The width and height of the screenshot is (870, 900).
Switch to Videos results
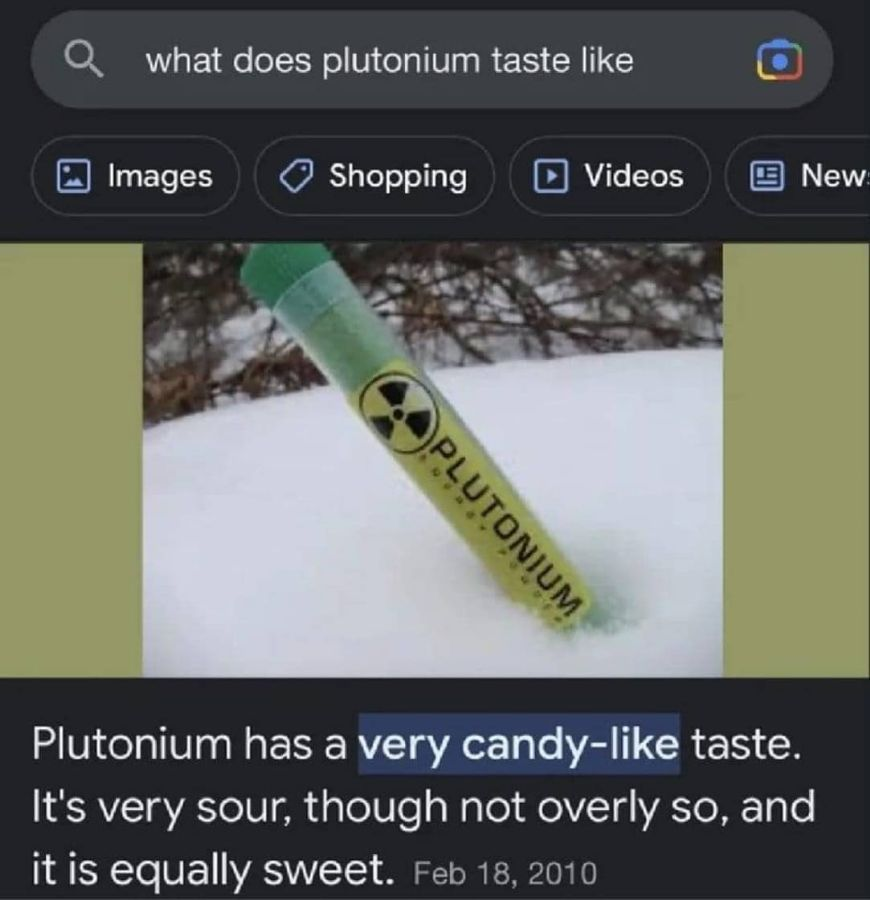(x=610, y=177)
